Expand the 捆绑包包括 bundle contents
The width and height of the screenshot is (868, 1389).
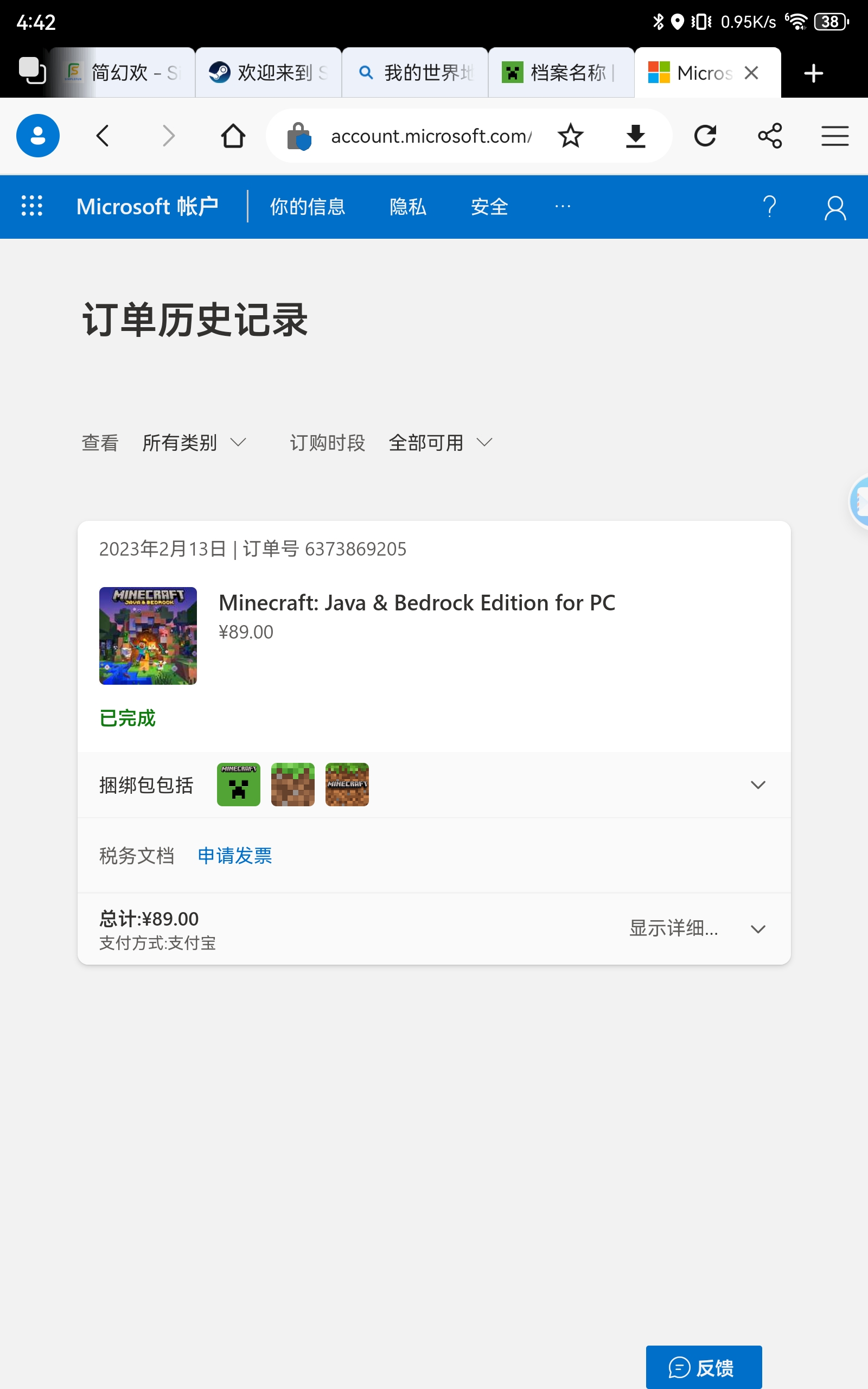click(758, 785)
